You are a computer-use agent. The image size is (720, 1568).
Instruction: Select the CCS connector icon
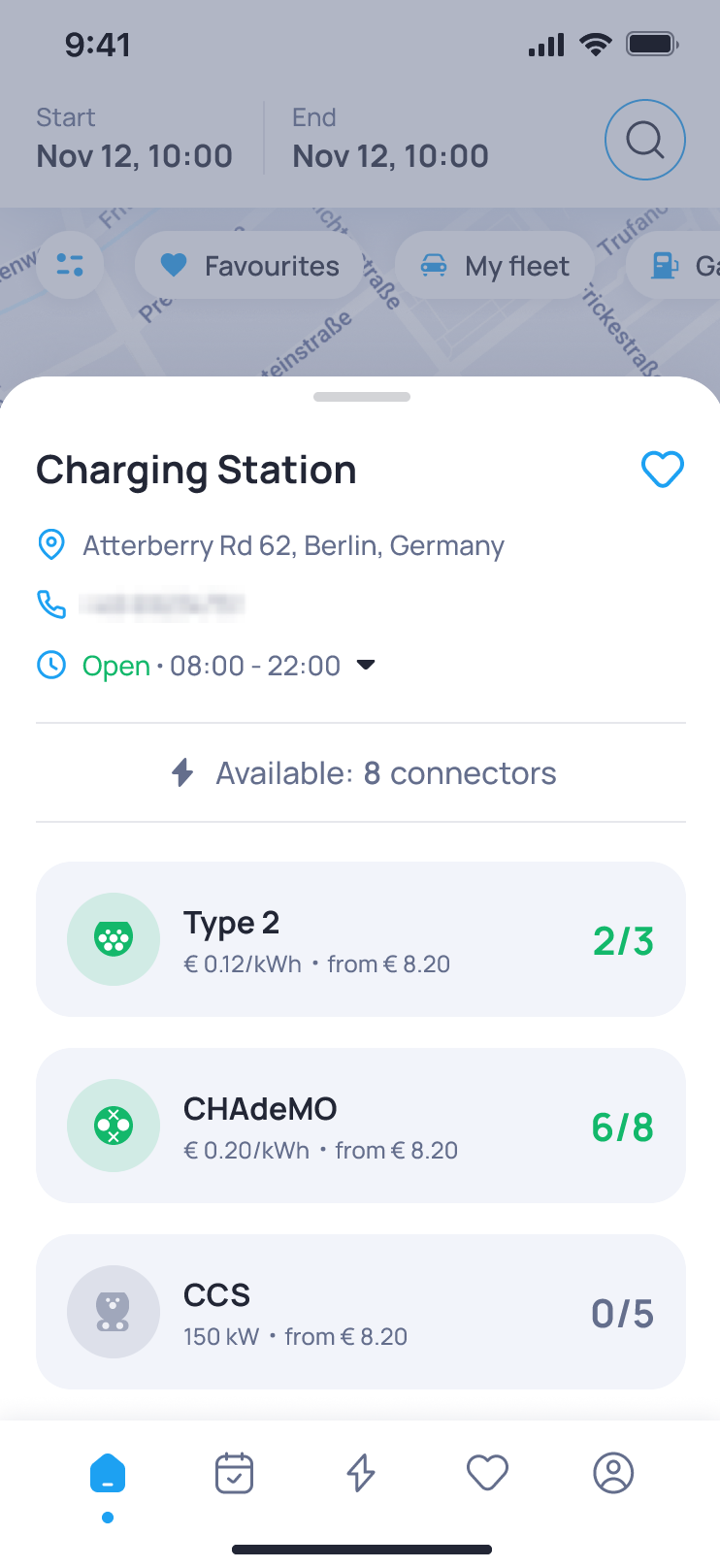pyautogui.click(x=114, y=1311)
